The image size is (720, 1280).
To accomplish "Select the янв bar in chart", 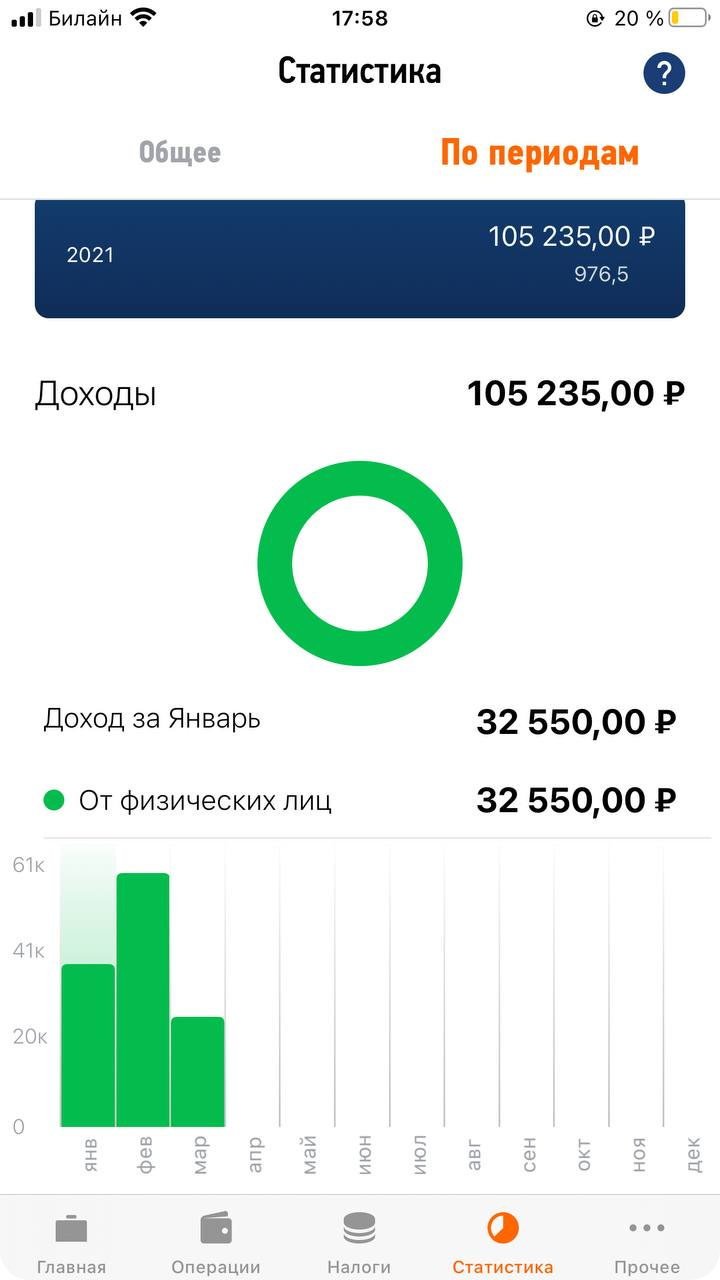I will tap(88, 1045).
